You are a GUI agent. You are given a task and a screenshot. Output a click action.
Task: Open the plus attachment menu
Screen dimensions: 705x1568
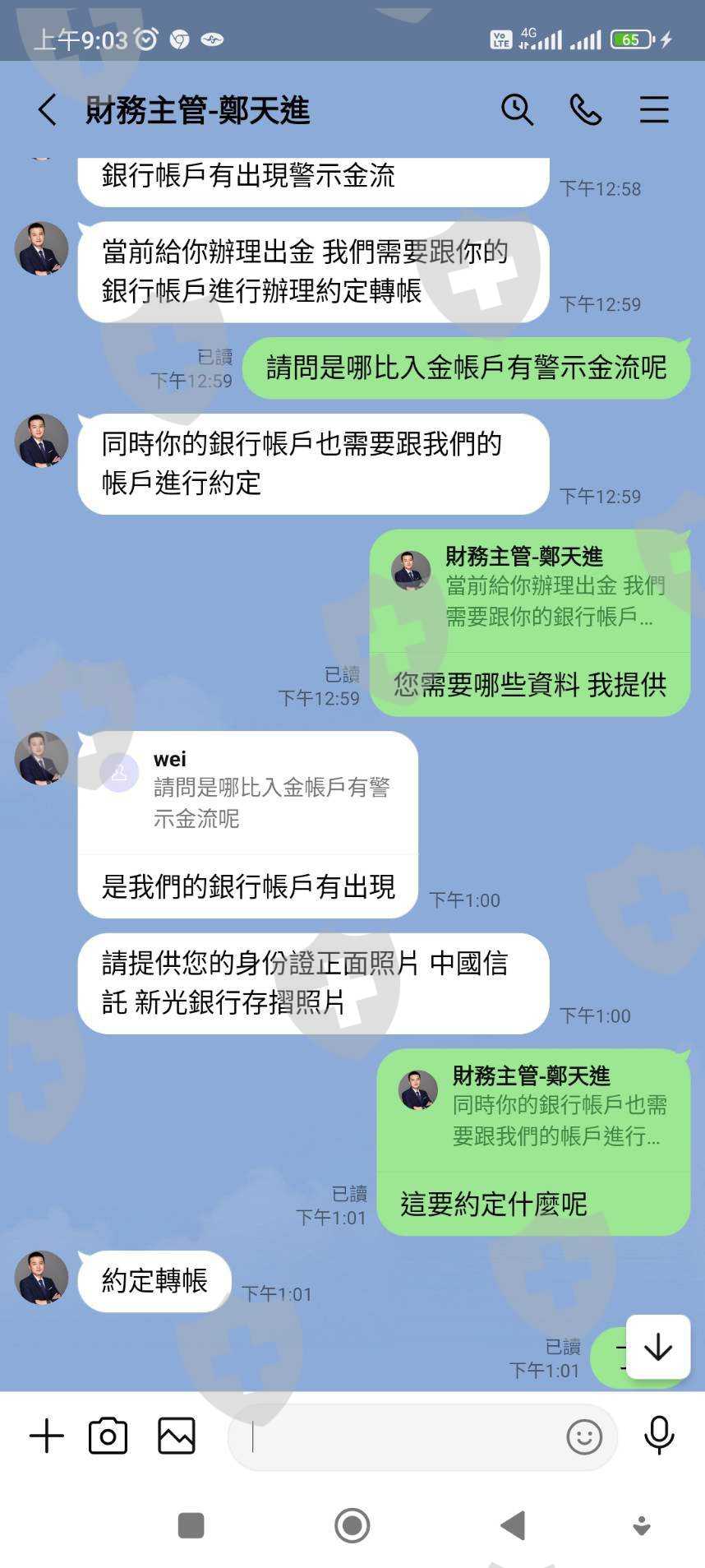[x=46, y=1436]
